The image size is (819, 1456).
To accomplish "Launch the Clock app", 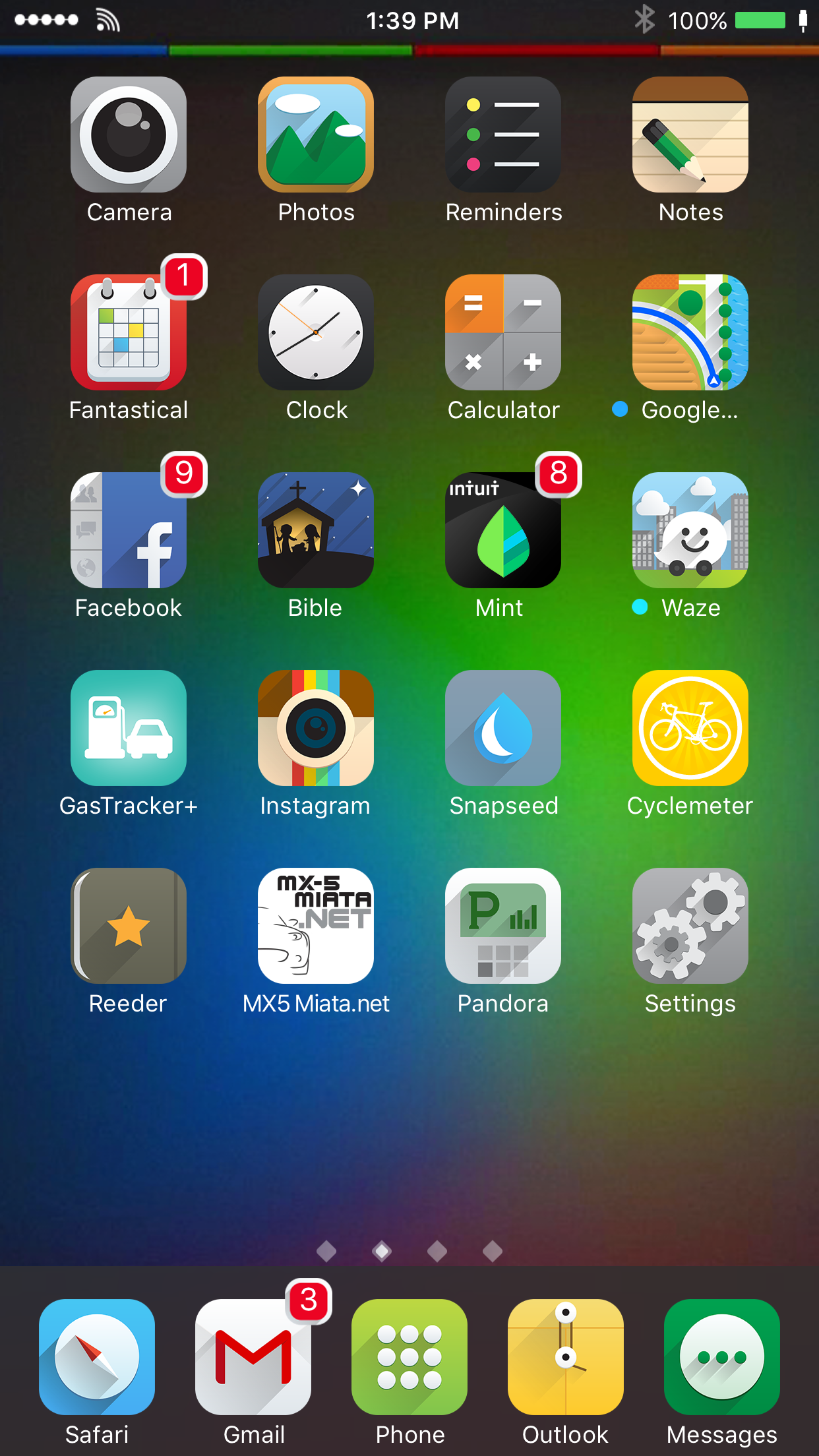I will pyautogui.click(x=316, y=332).
